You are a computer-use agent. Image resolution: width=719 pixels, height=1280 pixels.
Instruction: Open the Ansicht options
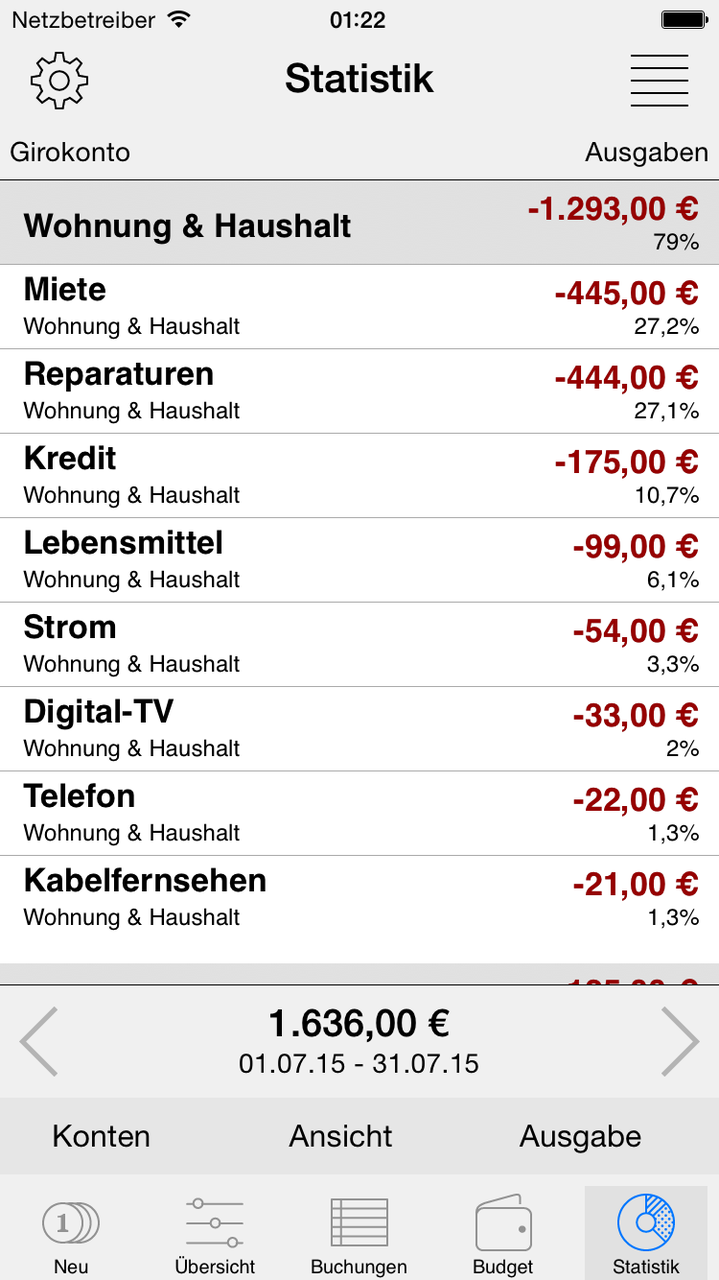pyautogui.click(x=341, y=1136)
